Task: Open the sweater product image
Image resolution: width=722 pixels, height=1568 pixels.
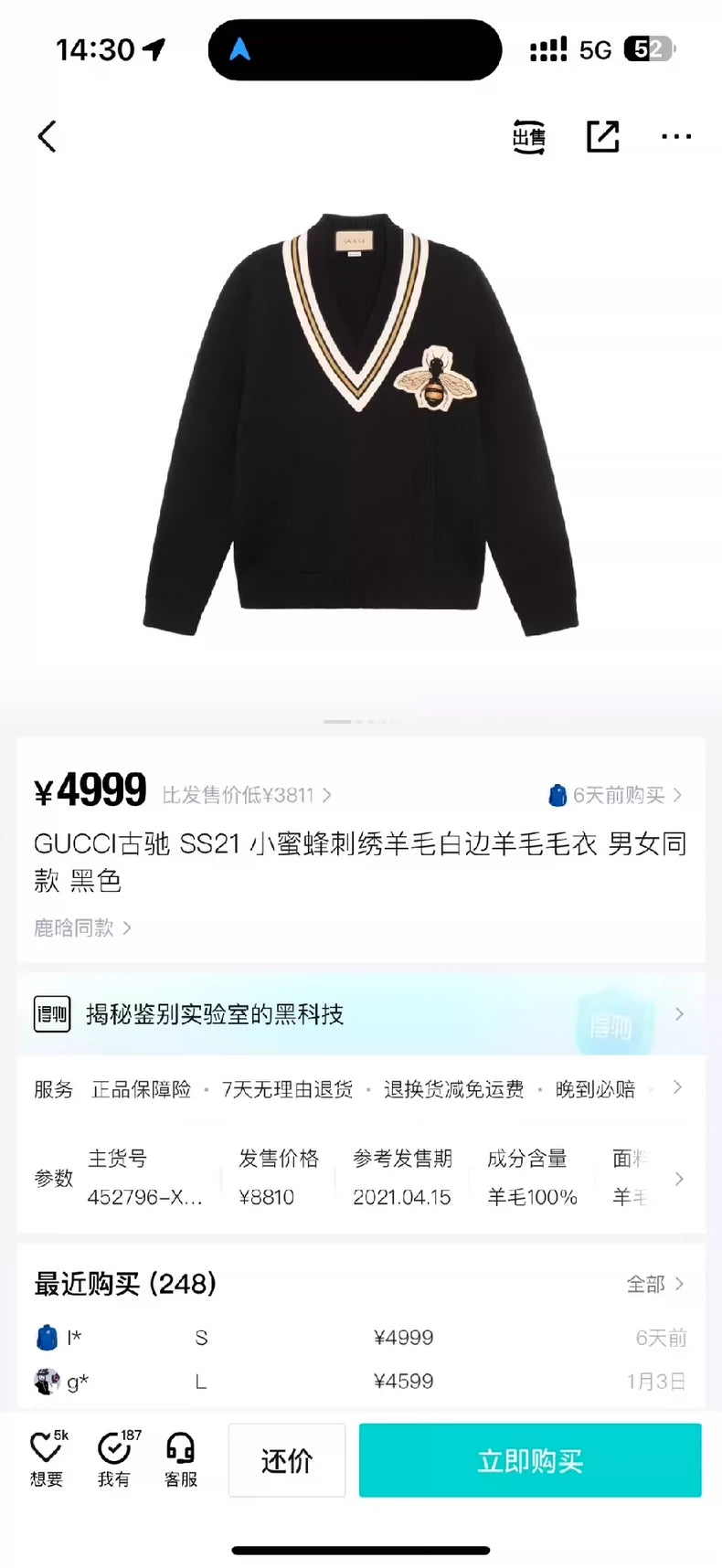Action: point(360,425)
